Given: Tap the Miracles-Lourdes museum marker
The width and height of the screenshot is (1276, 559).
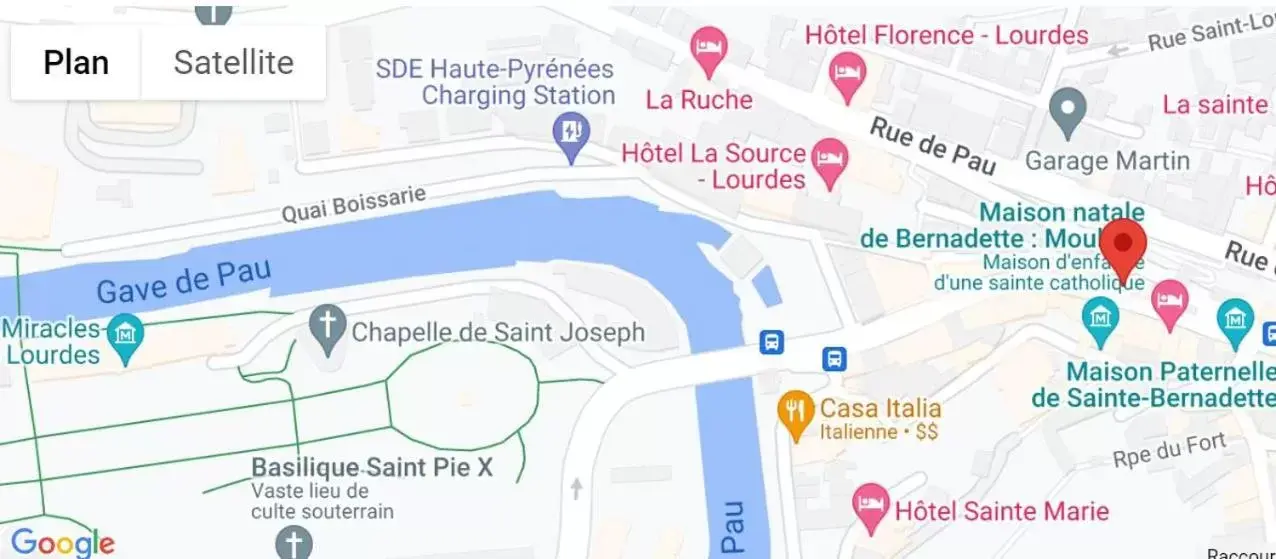Looking at the screenshot, I should pos(126,331).
